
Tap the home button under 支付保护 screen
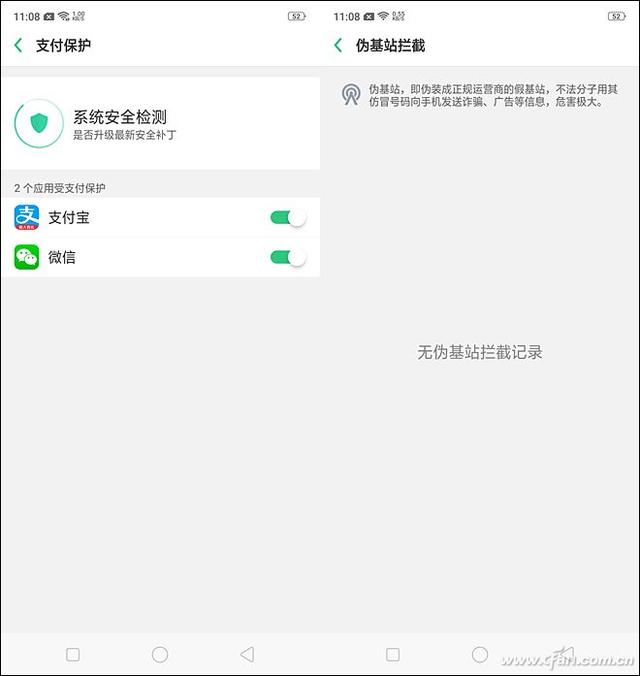coord(160,654)
